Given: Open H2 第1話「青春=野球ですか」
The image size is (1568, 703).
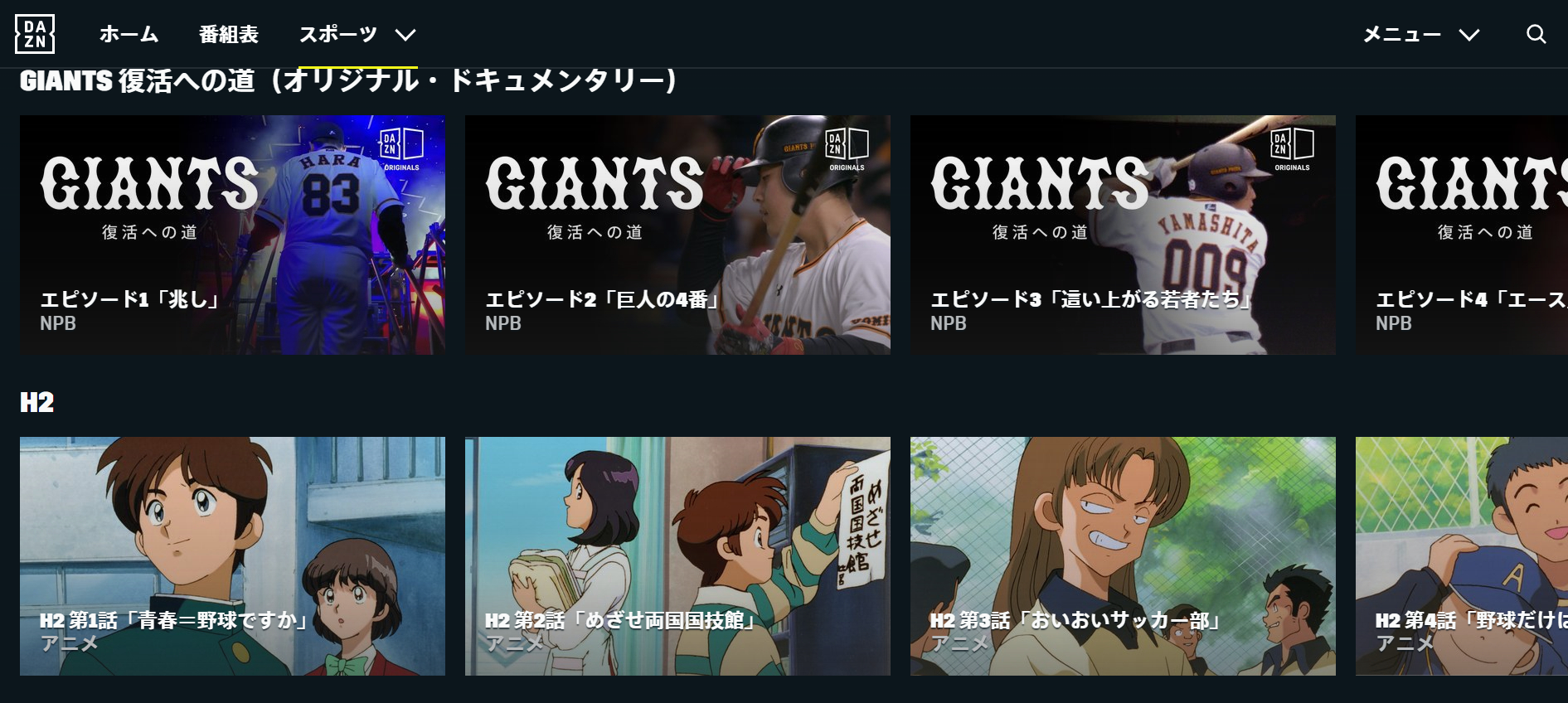Looking at the screenshot, I should tap(232, 555).
